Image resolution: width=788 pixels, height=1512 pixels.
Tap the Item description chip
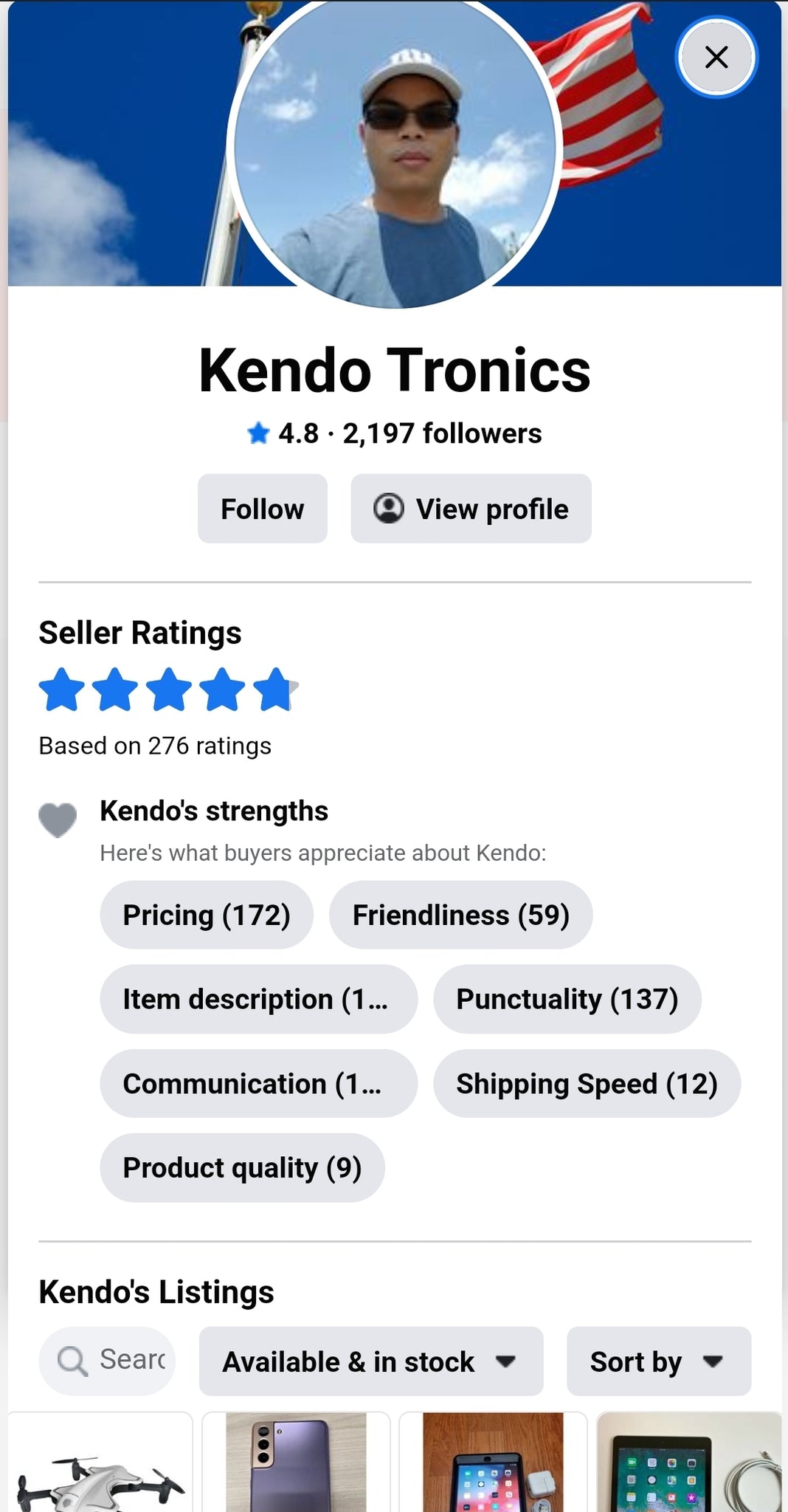[258, 999]
